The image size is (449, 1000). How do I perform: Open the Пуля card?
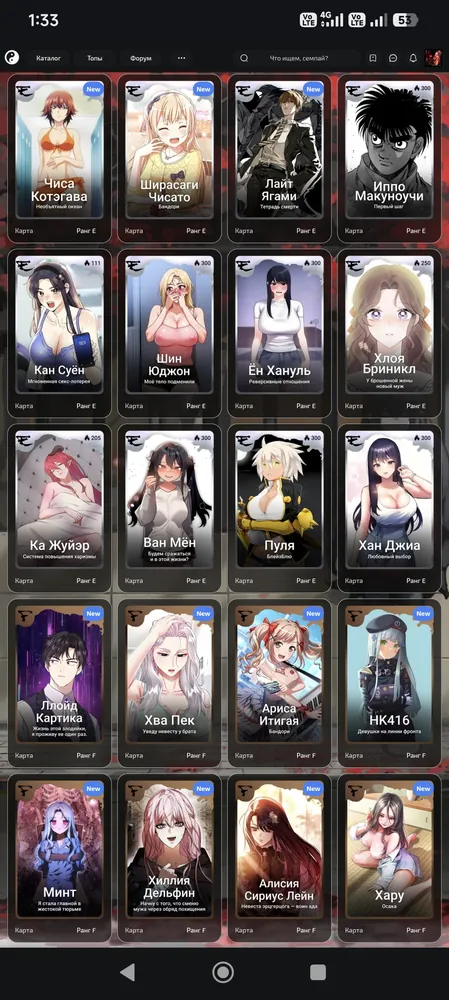(x=279, y=508)
